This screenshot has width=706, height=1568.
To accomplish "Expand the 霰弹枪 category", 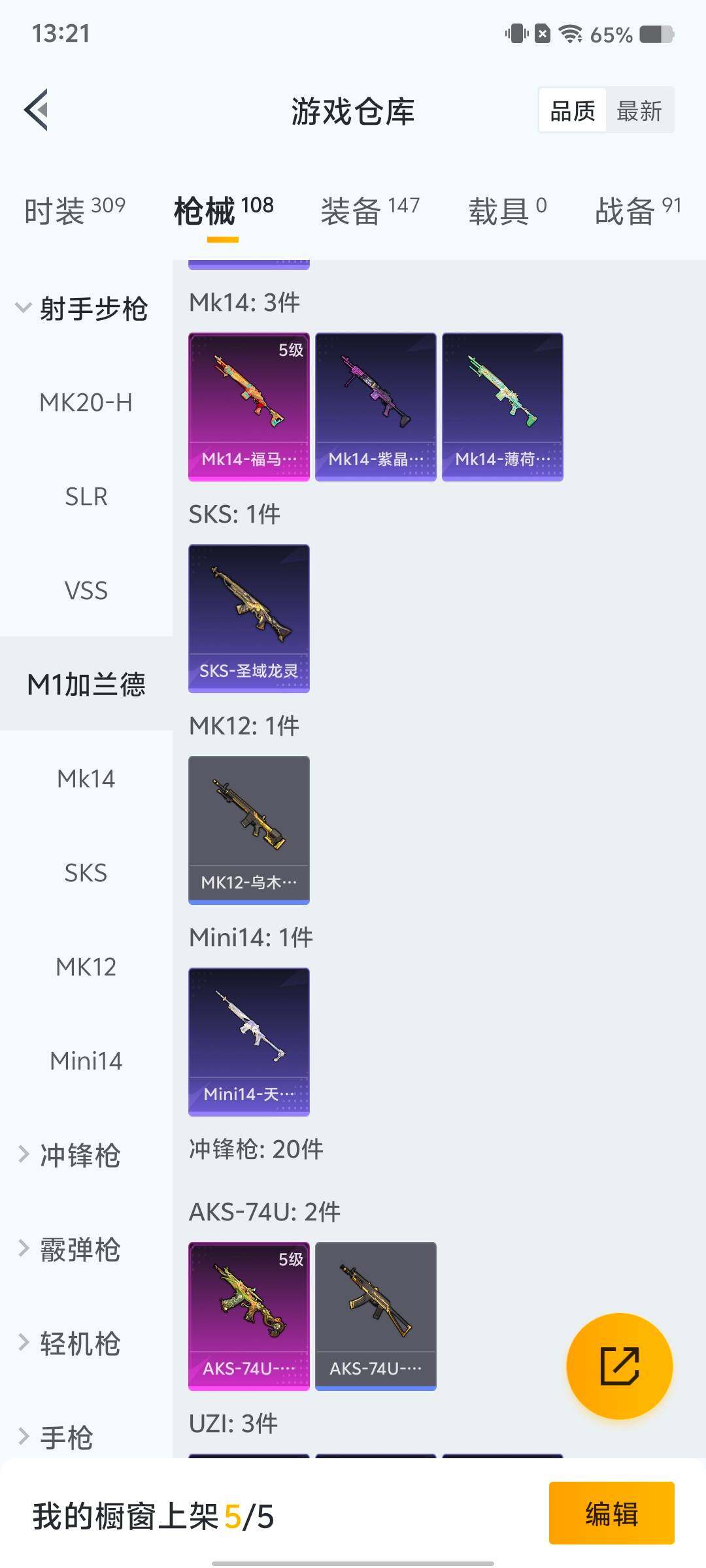I will coord(70,1249).
